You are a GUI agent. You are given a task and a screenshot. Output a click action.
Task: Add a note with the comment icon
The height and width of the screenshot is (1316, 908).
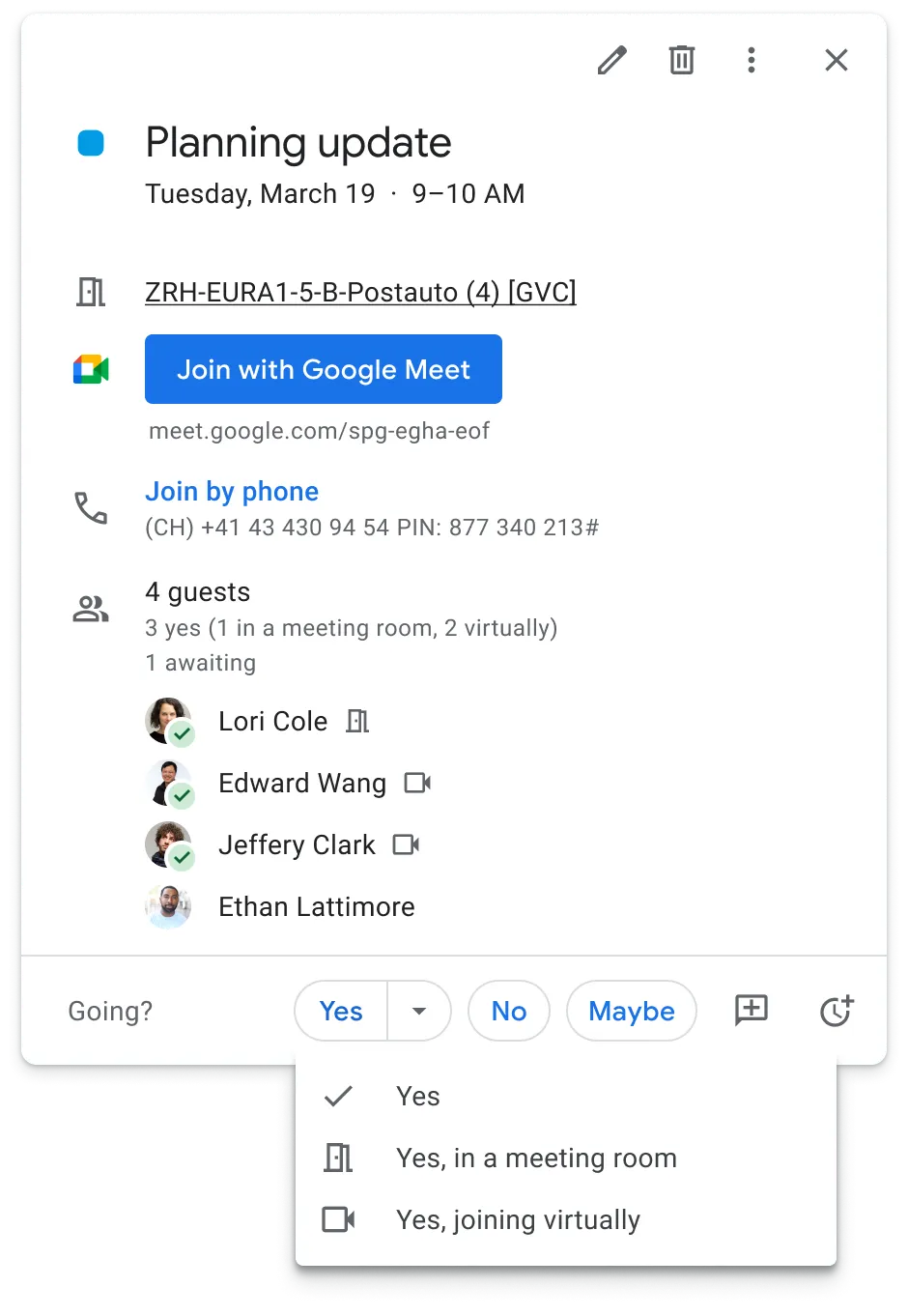[x=751, y=1011]
